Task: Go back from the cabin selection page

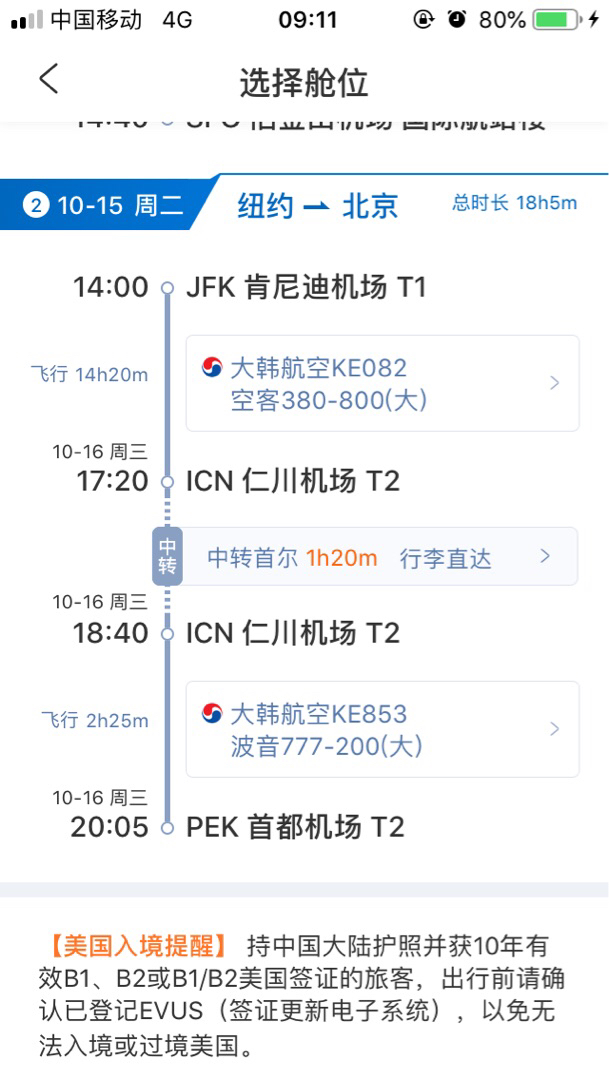Action: click(x=48, y=79)
